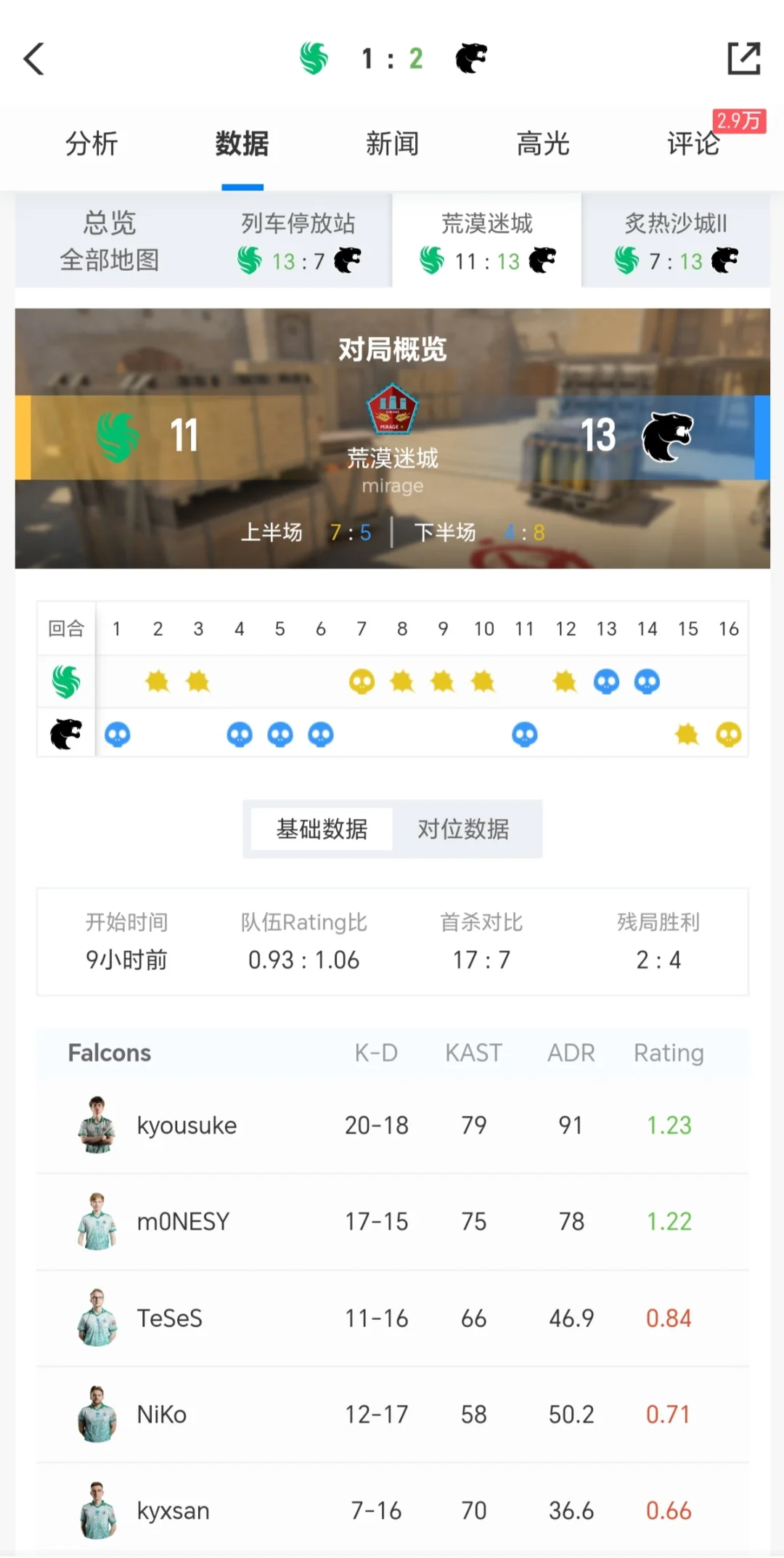This screenshot has width=784, height=1558.
Task: Open kyousuke's player row
Action: (392, 1125)
